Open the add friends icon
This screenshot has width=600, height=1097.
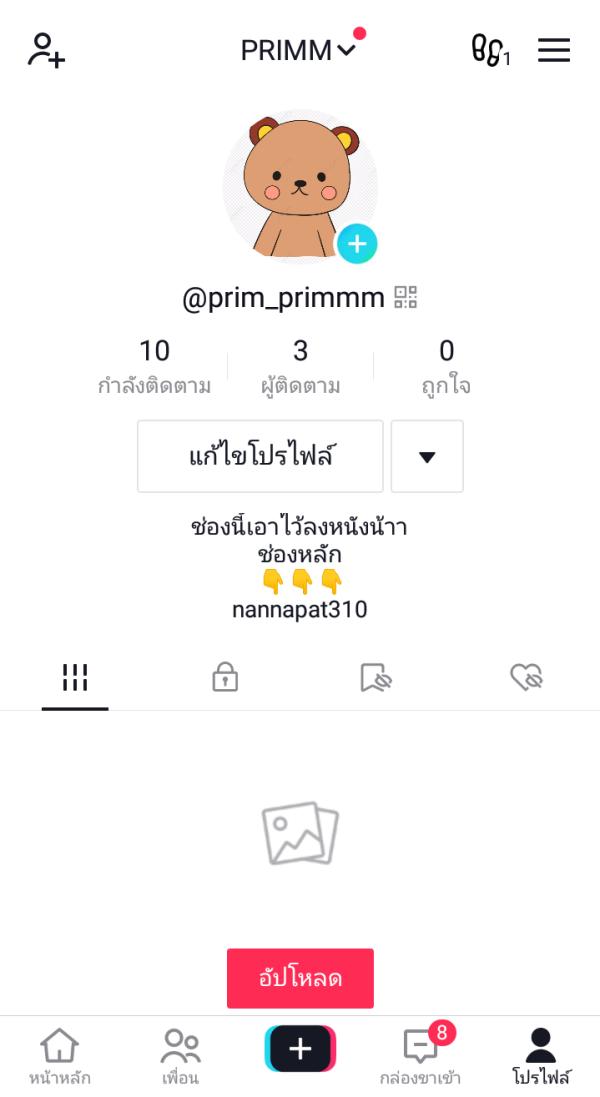46,50
